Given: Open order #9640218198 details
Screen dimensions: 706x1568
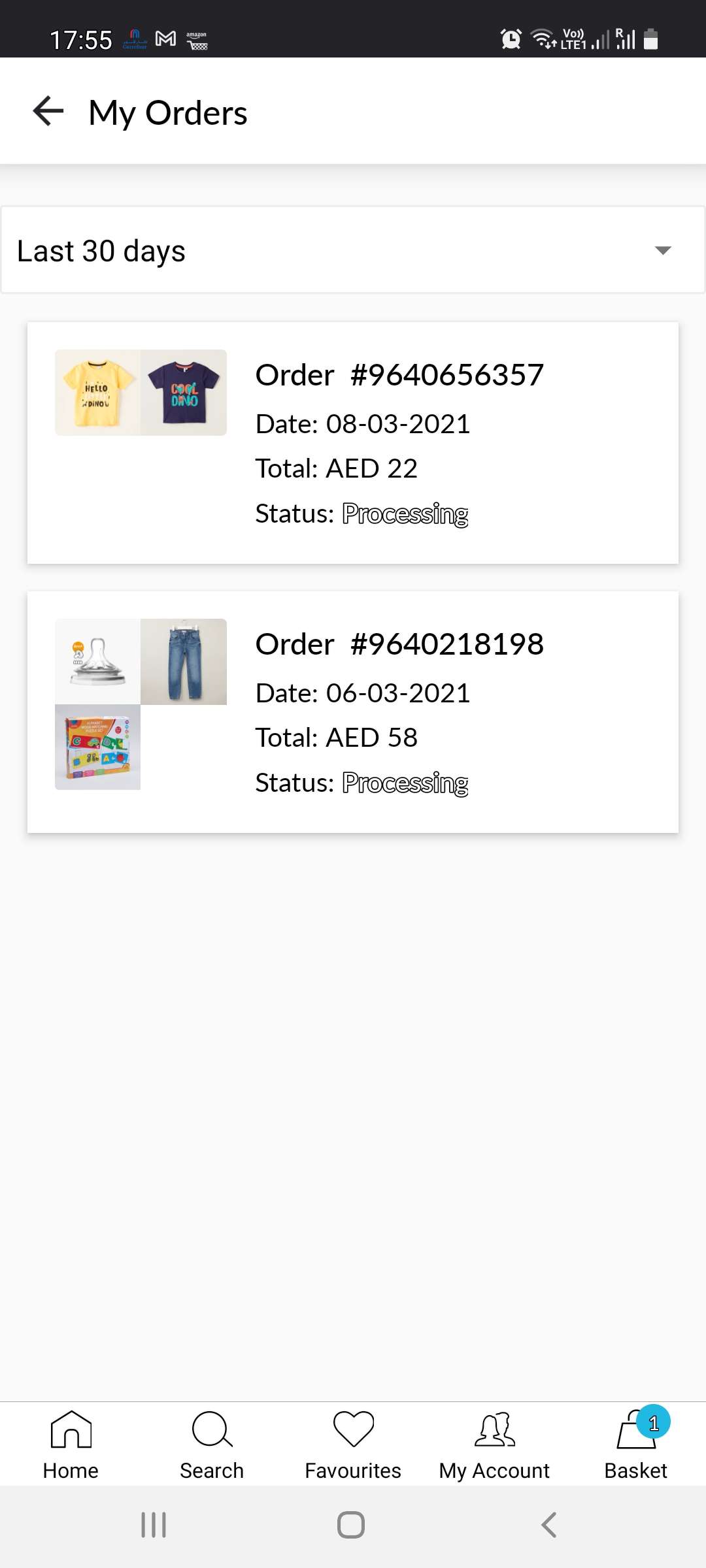Looking at the screenshot, I should coord(353,711).
